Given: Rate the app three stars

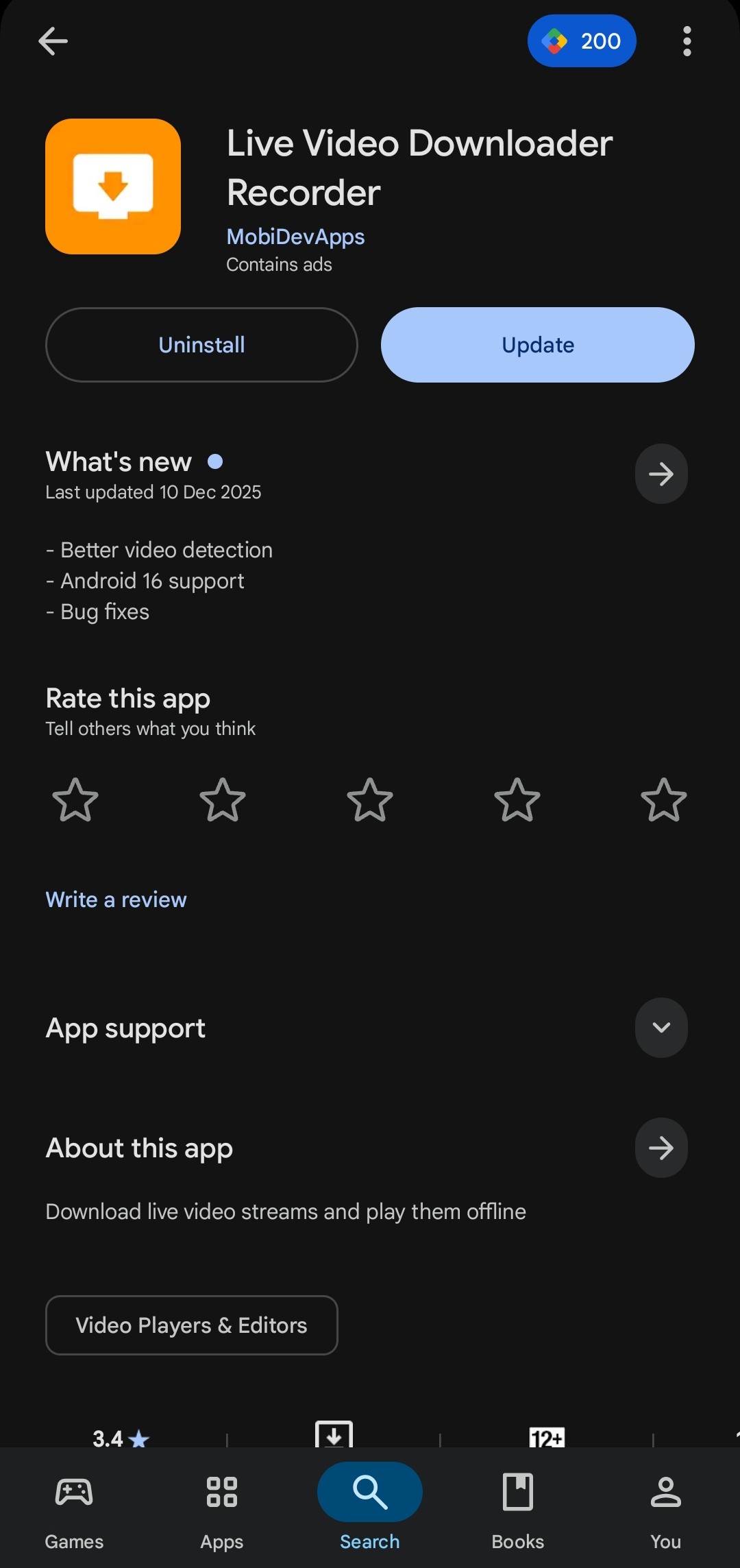Looking at the screenshot, I should (x=370, y=799).
